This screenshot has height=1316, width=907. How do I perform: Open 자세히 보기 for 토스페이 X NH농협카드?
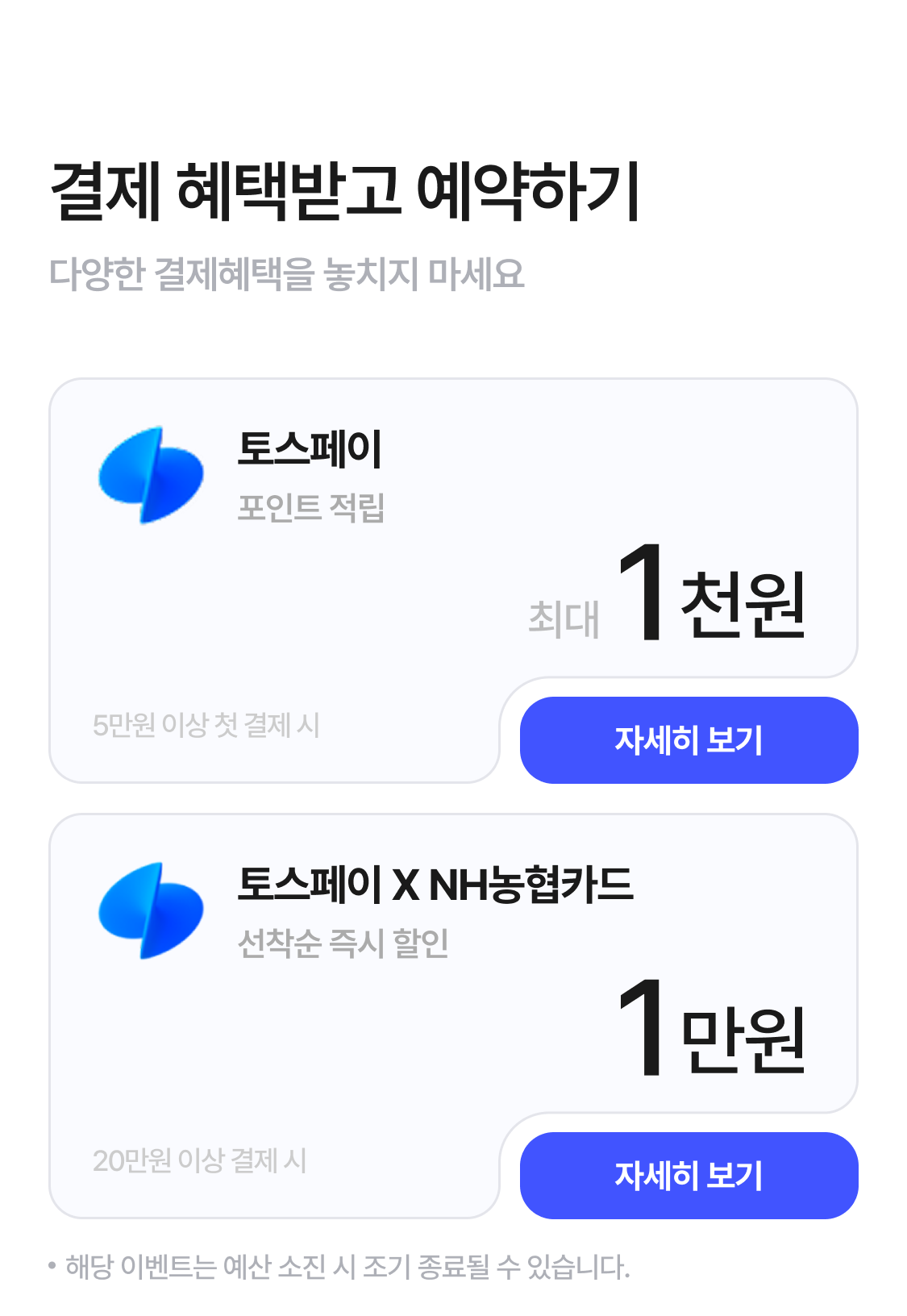689,1176
